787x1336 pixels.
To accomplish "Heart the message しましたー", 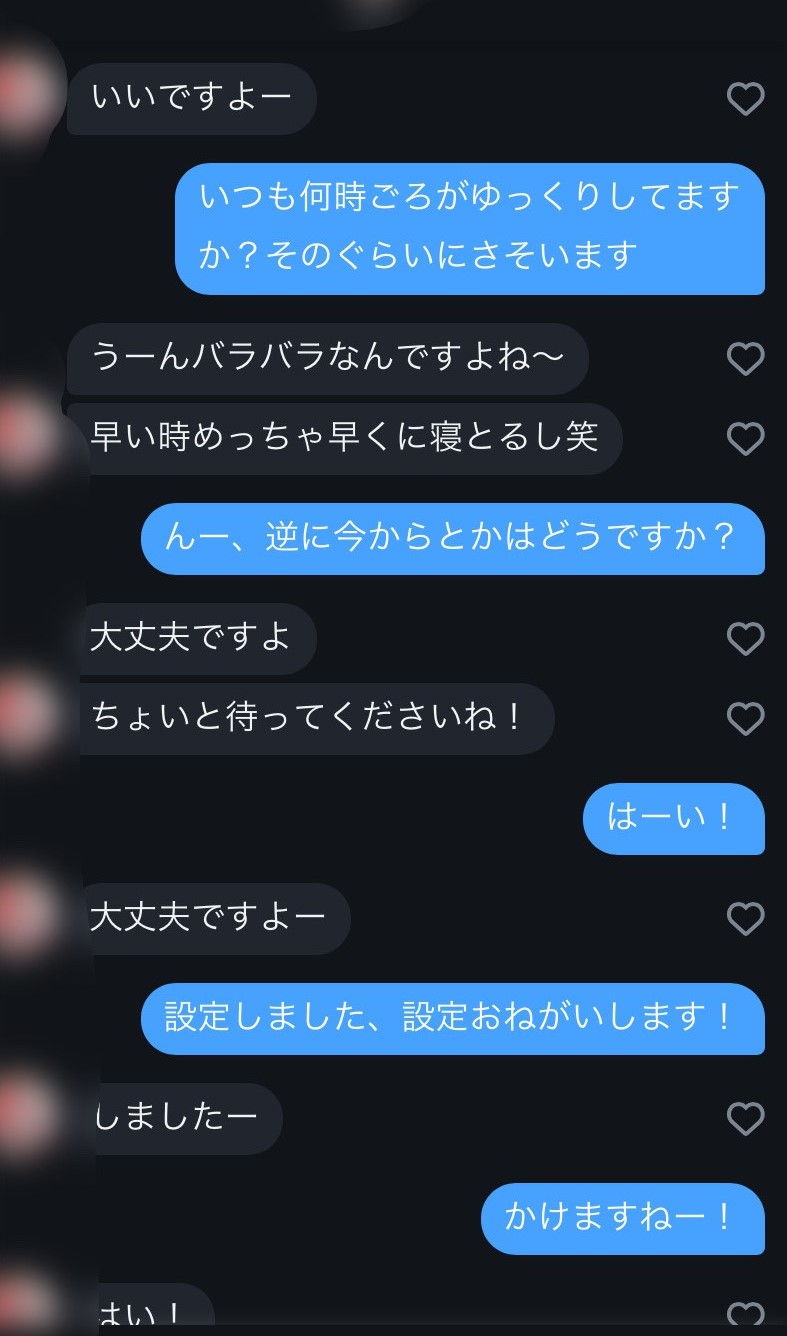I will (745, 1119).
